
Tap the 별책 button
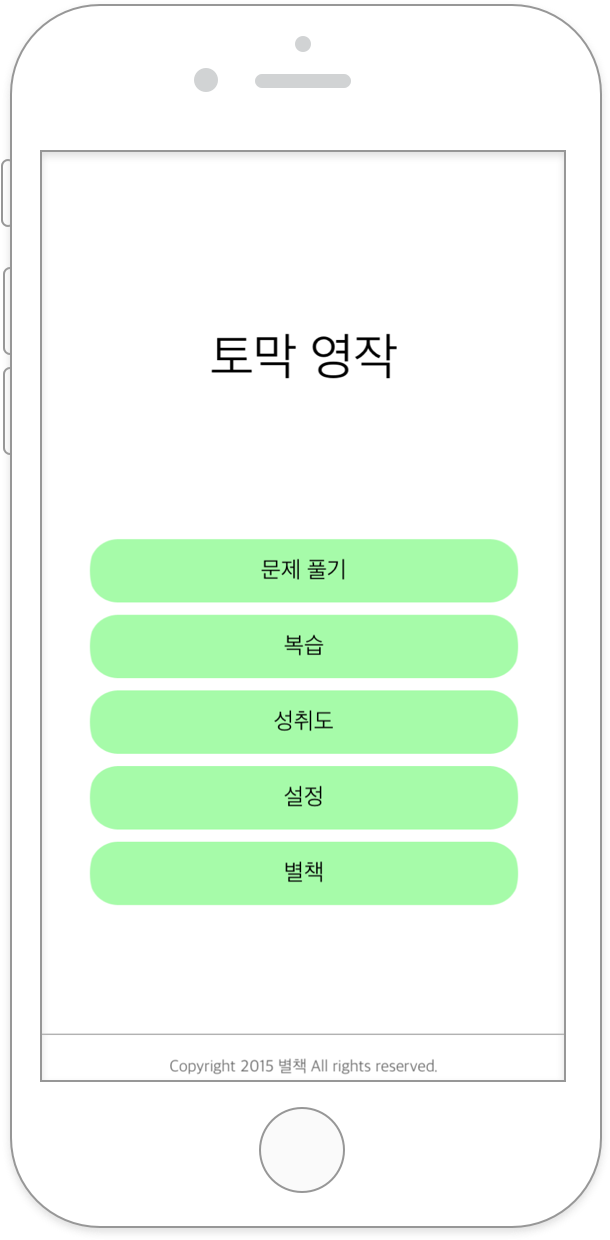(304, 873)
